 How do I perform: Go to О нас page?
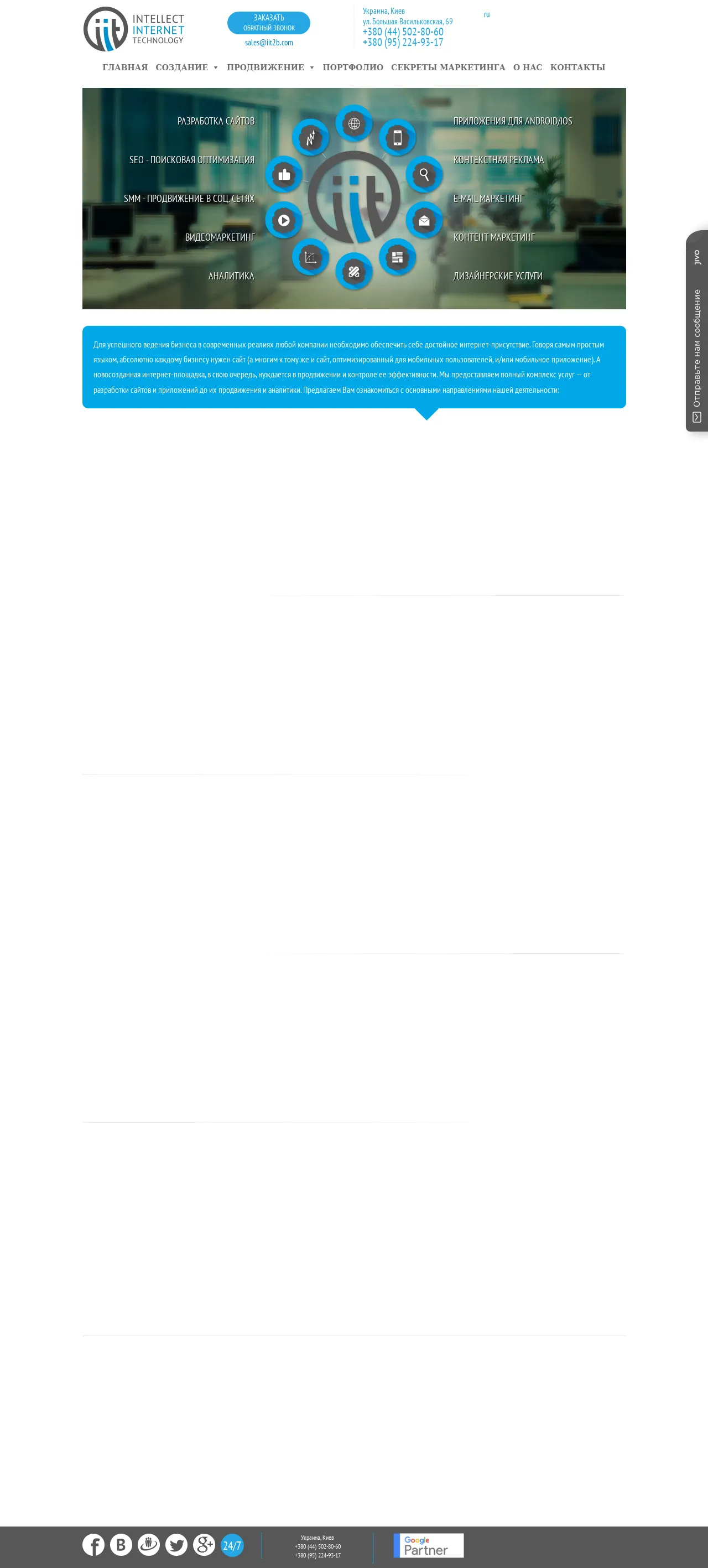click(527, 68)
